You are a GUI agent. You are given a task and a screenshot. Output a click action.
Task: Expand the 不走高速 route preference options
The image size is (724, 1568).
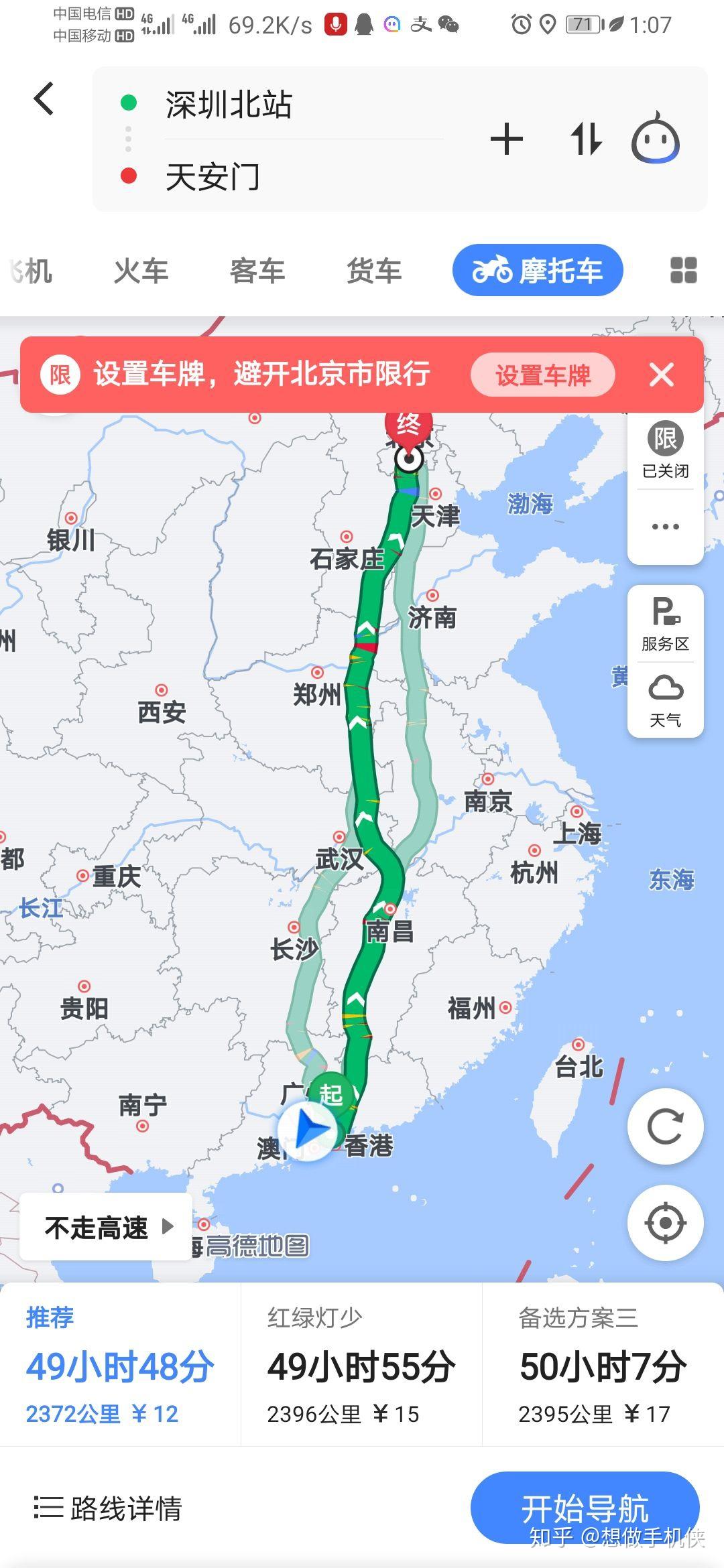(x=105, y=1227)
